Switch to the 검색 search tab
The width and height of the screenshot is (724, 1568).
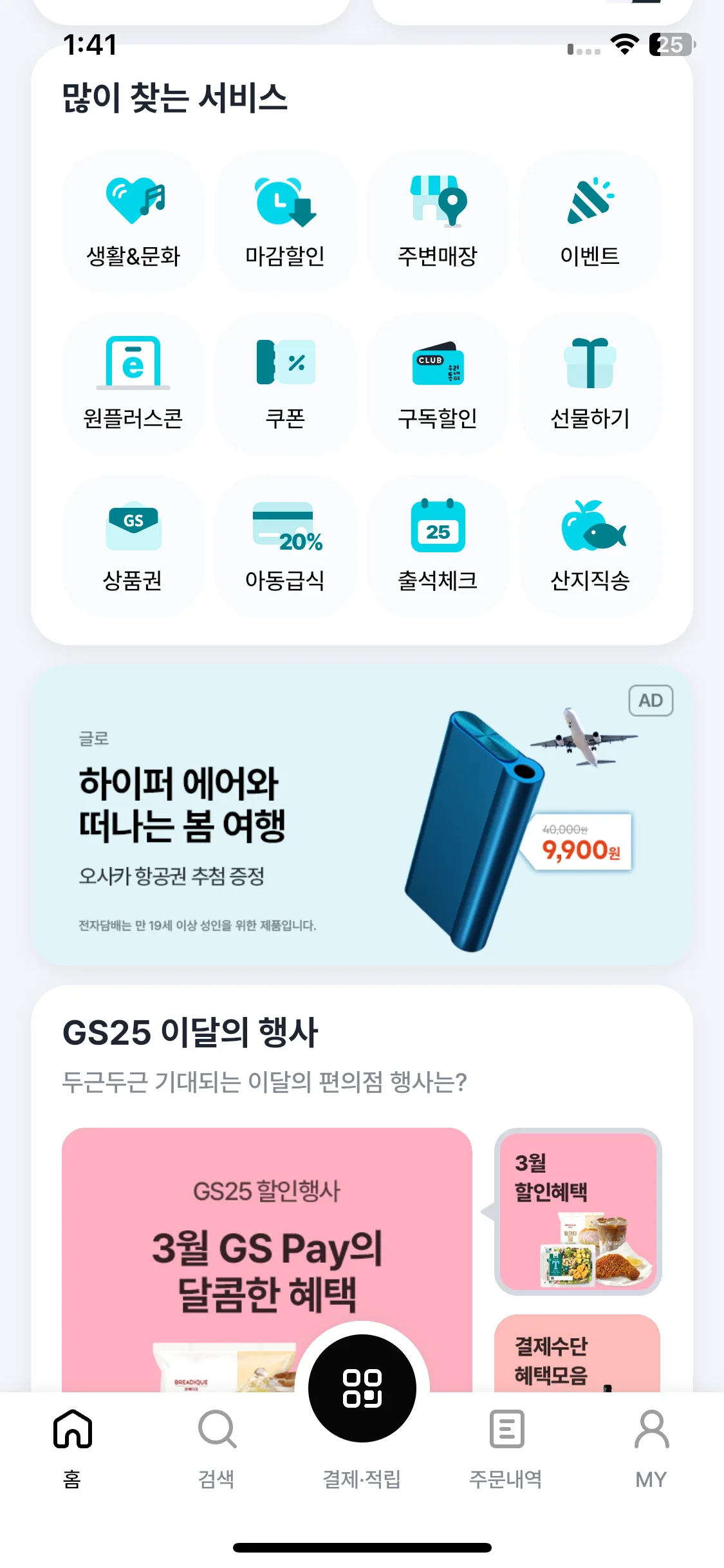[217, 1445]
